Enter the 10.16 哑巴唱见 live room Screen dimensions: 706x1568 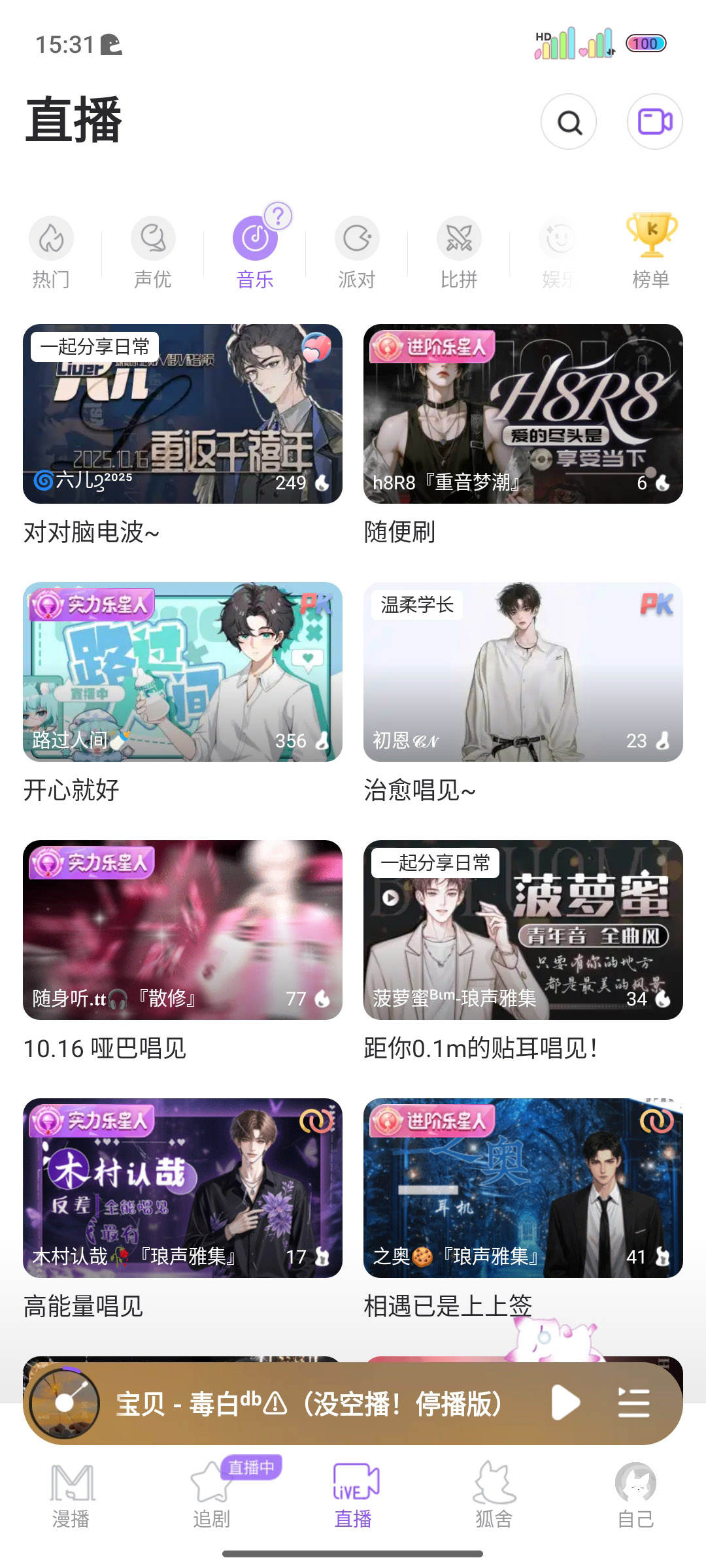point(182,930)
